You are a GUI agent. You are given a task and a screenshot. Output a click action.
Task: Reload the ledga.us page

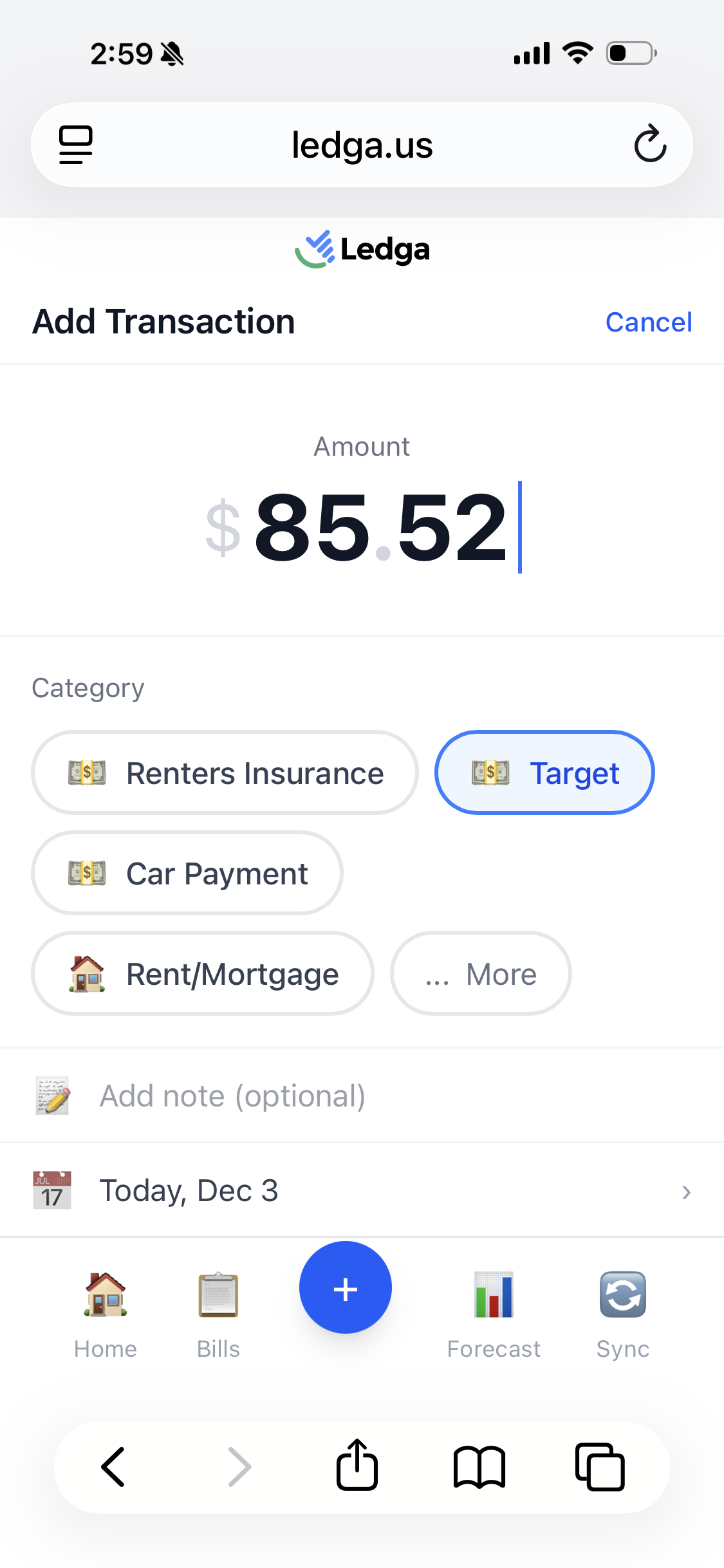[650, 144]
